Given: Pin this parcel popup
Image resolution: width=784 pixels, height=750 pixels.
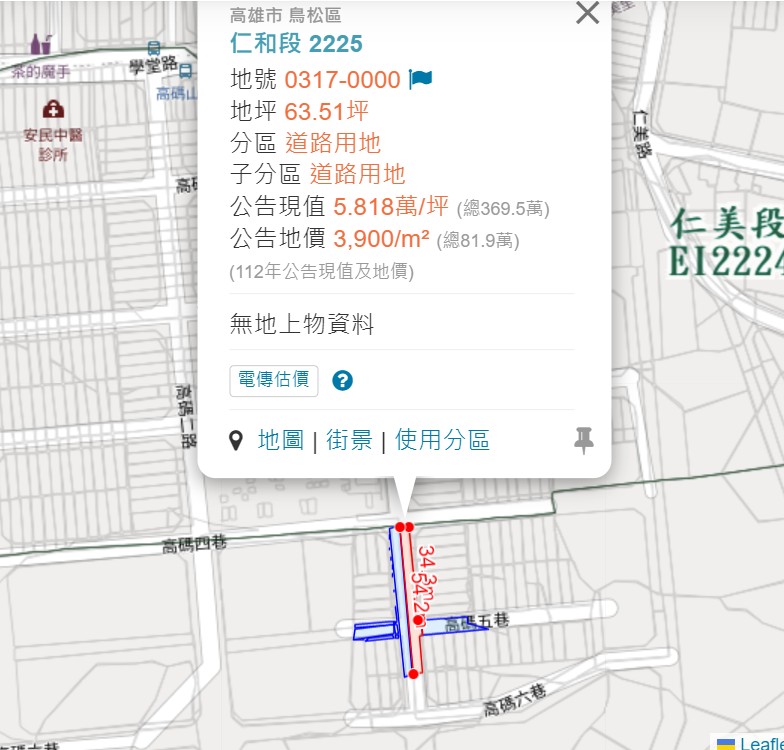Looking at the screenshot, I should (585, 440).
